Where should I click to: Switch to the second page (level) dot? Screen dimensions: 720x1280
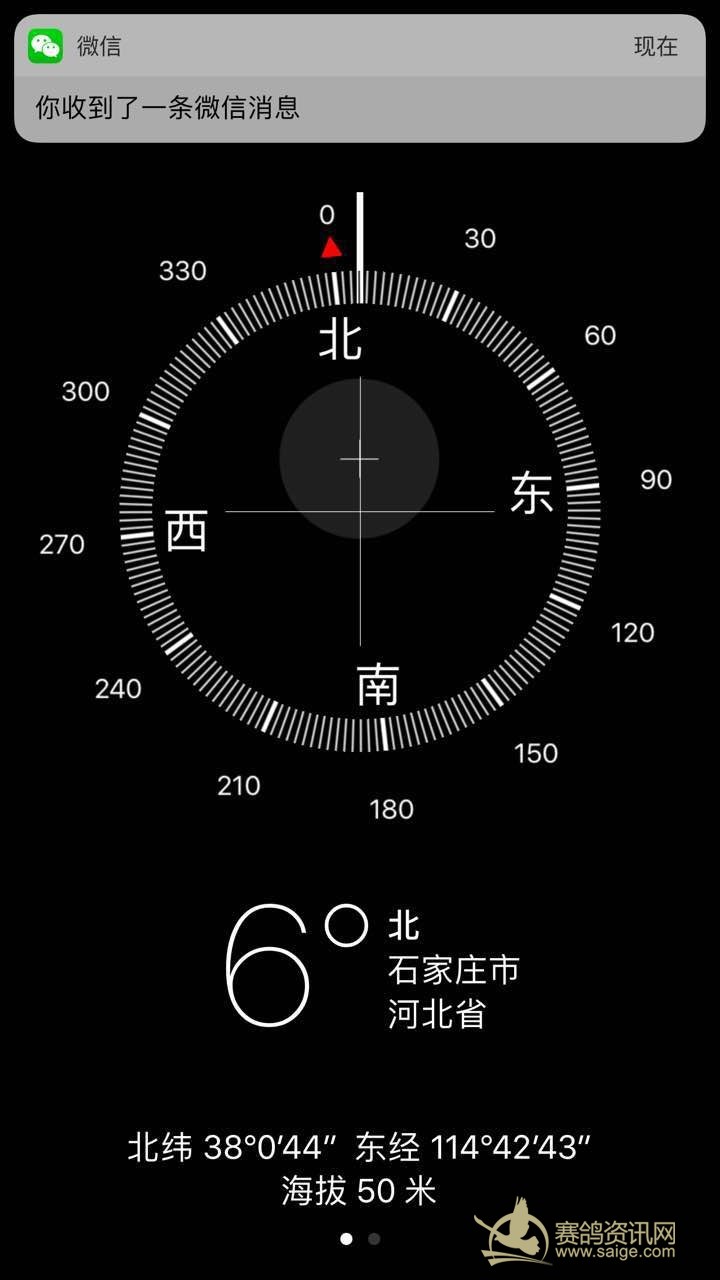click(x=374, y=1238)
